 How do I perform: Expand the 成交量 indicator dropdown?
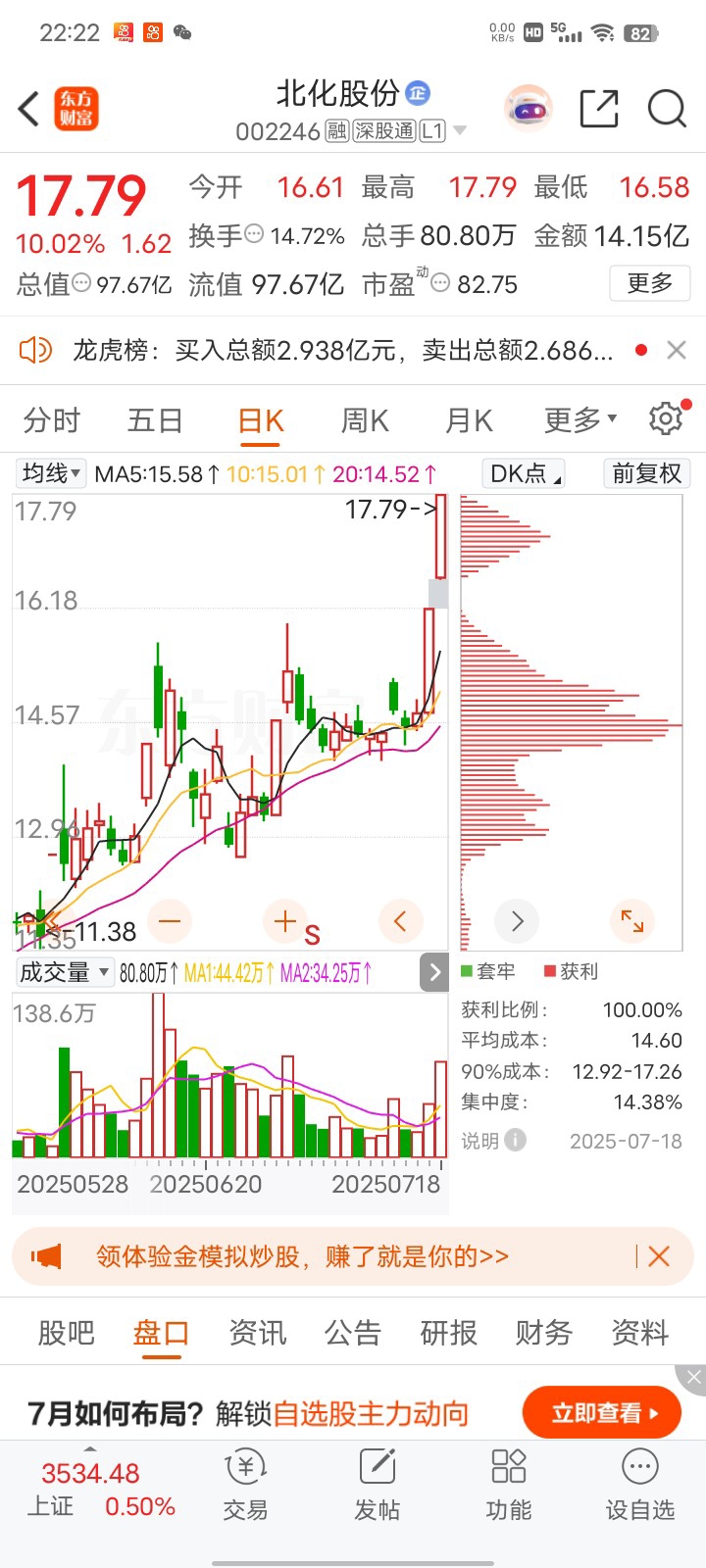[64, 972]
